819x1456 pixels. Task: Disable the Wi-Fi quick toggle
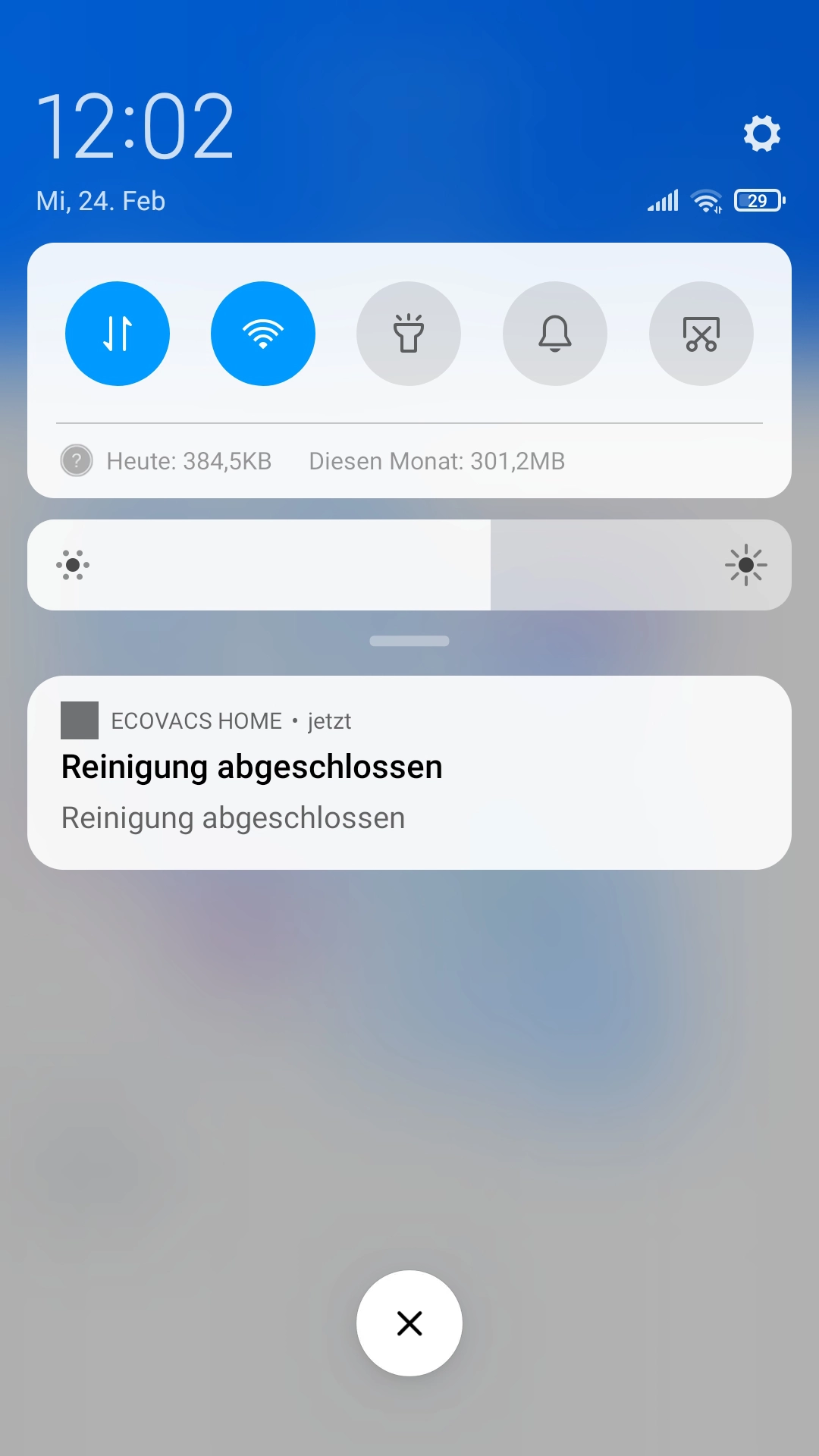[263, 334]
